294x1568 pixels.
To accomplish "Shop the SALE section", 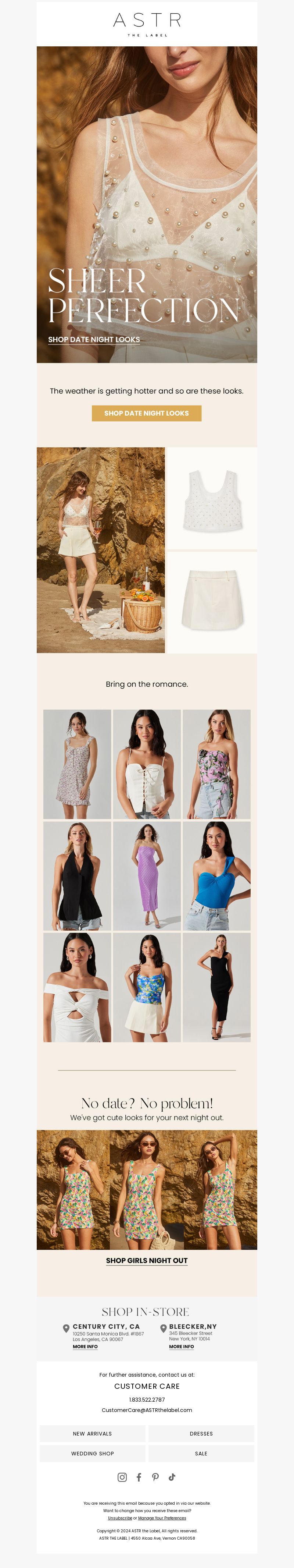I will tap(201, 1454).
